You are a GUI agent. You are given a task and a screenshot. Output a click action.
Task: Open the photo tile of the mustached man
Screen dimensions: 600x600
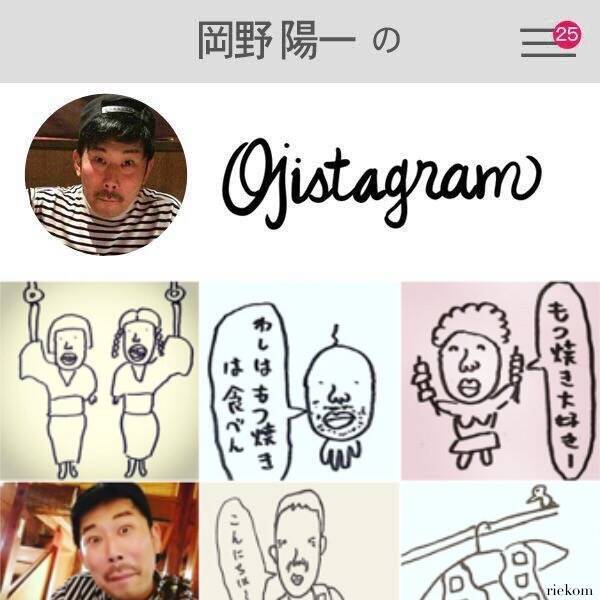point(98,541)
